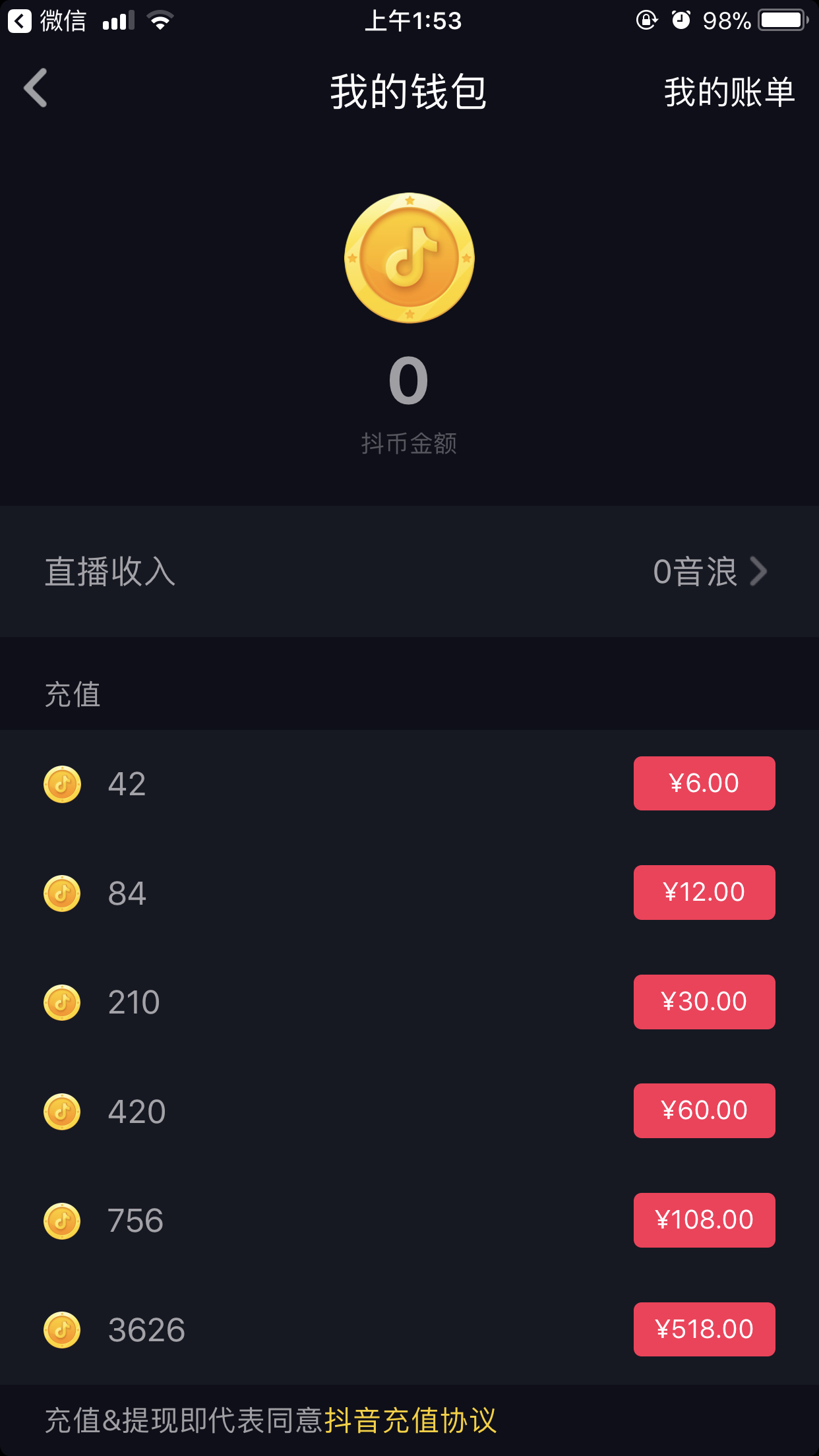This screenshot has width=819, height=1456.
Task: Buy 42 coins for ¥6.00
Action: [704, 783]
